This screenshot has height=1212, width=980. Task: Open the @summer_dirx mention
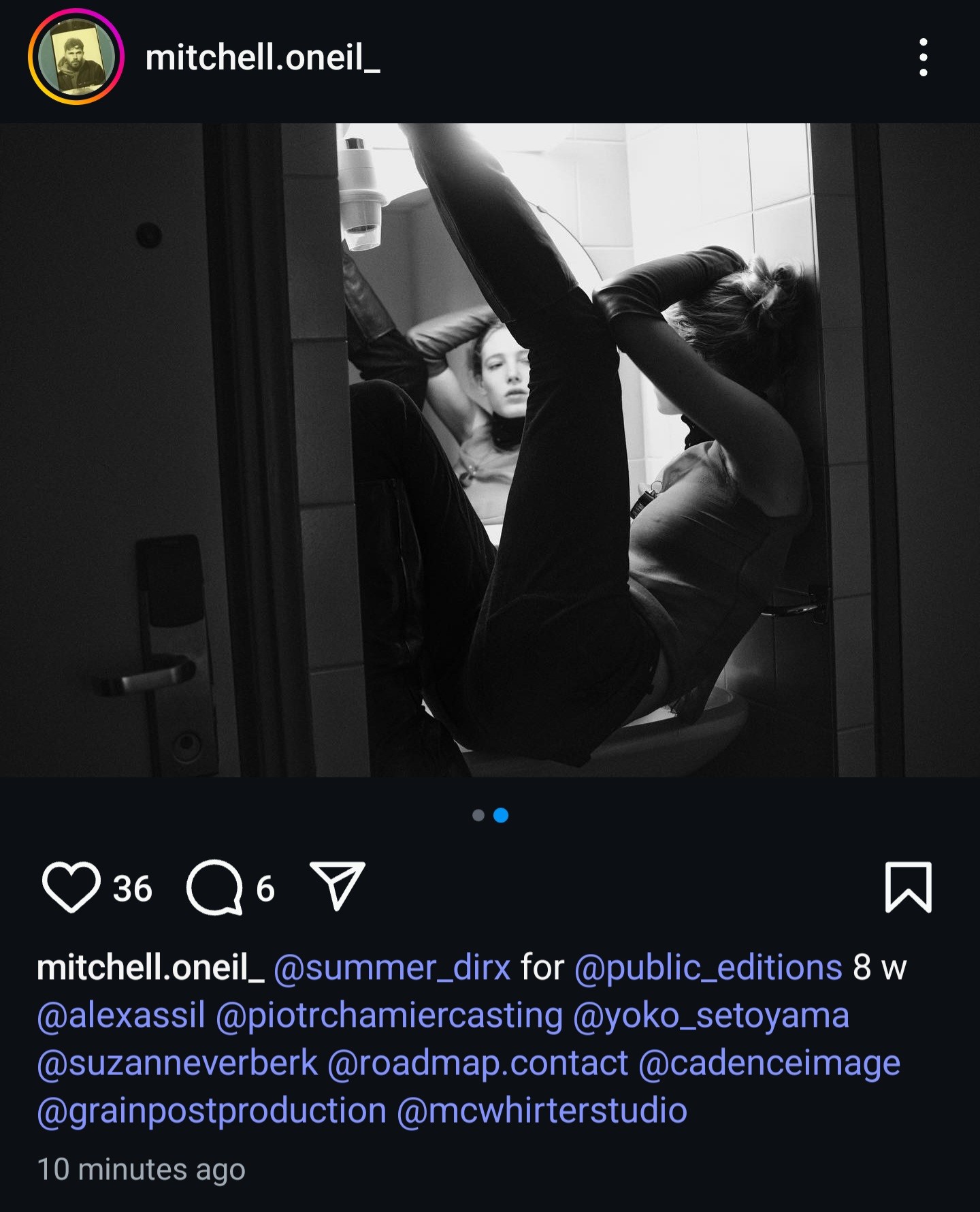pos(392,968)
